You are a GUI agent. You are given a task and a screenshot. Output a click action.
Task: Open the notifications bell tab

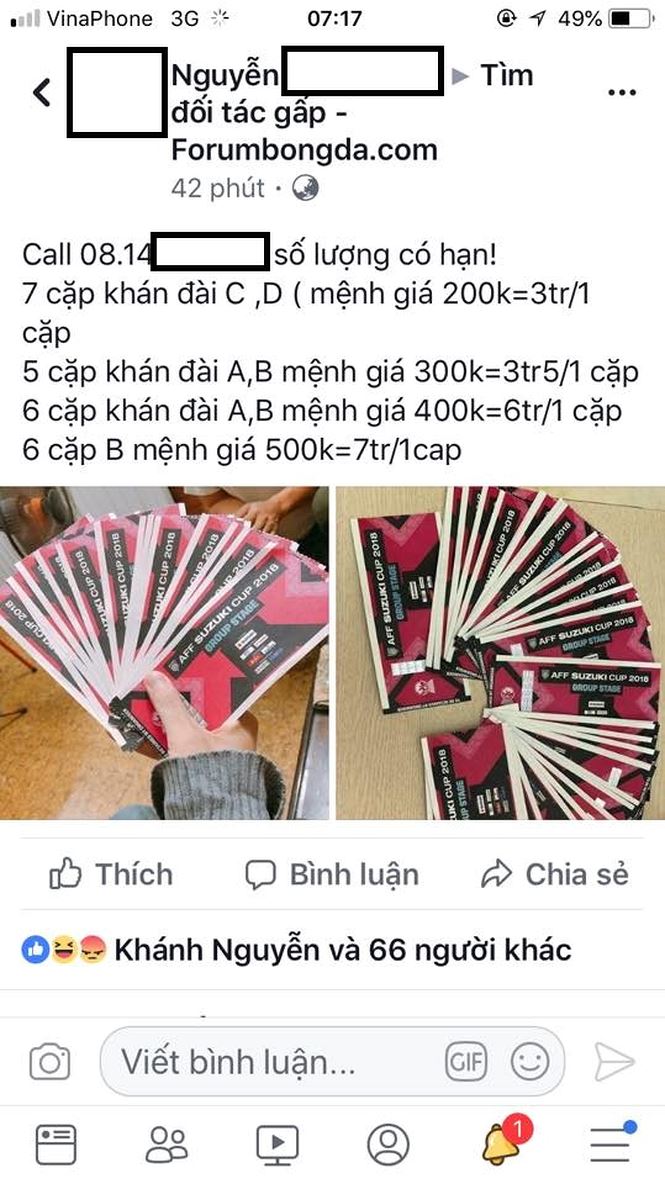500,1143
